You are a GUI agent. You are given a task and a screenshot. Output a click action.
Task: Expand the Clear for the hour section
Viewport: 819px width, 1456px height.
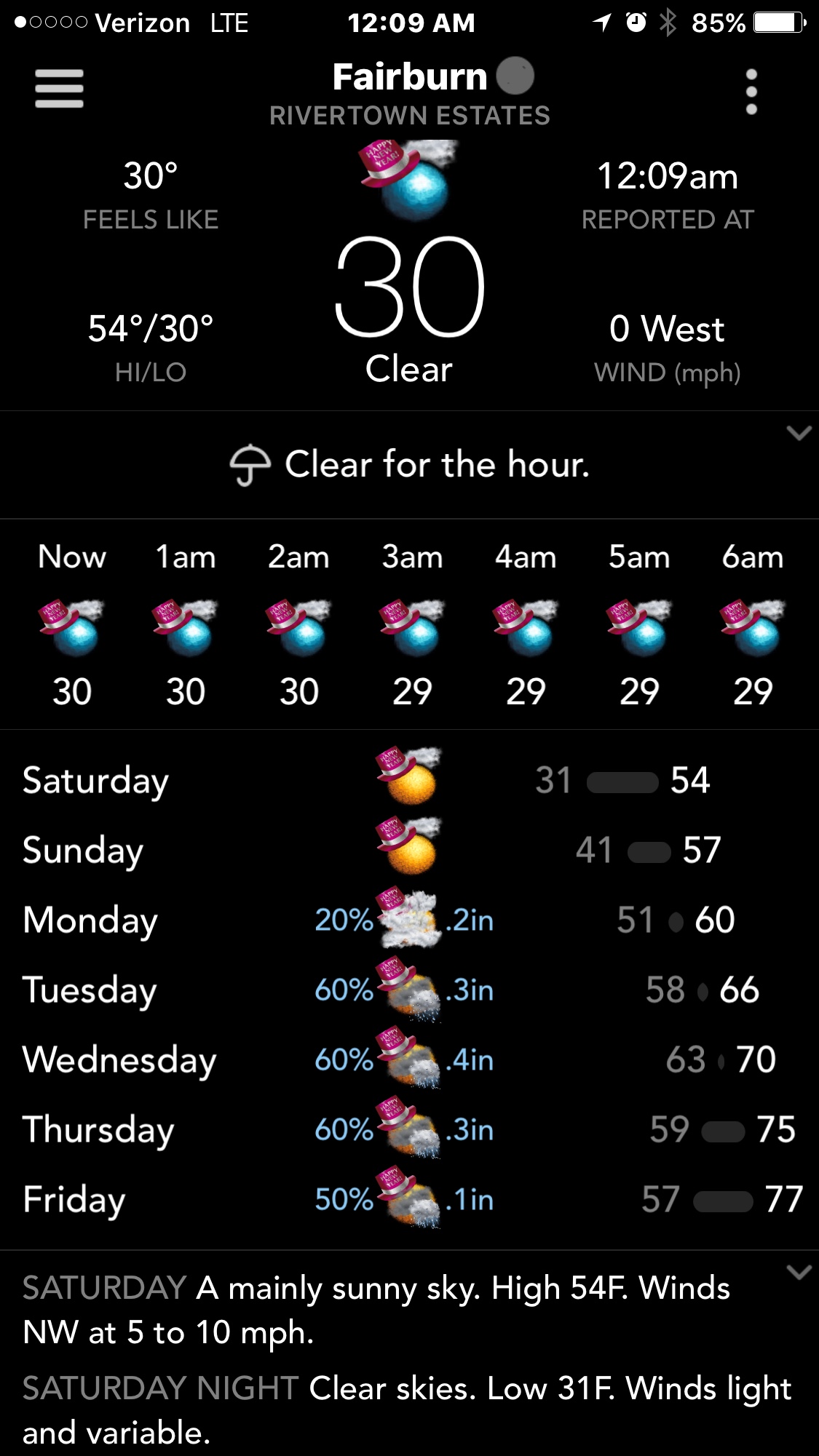(799, 434)
